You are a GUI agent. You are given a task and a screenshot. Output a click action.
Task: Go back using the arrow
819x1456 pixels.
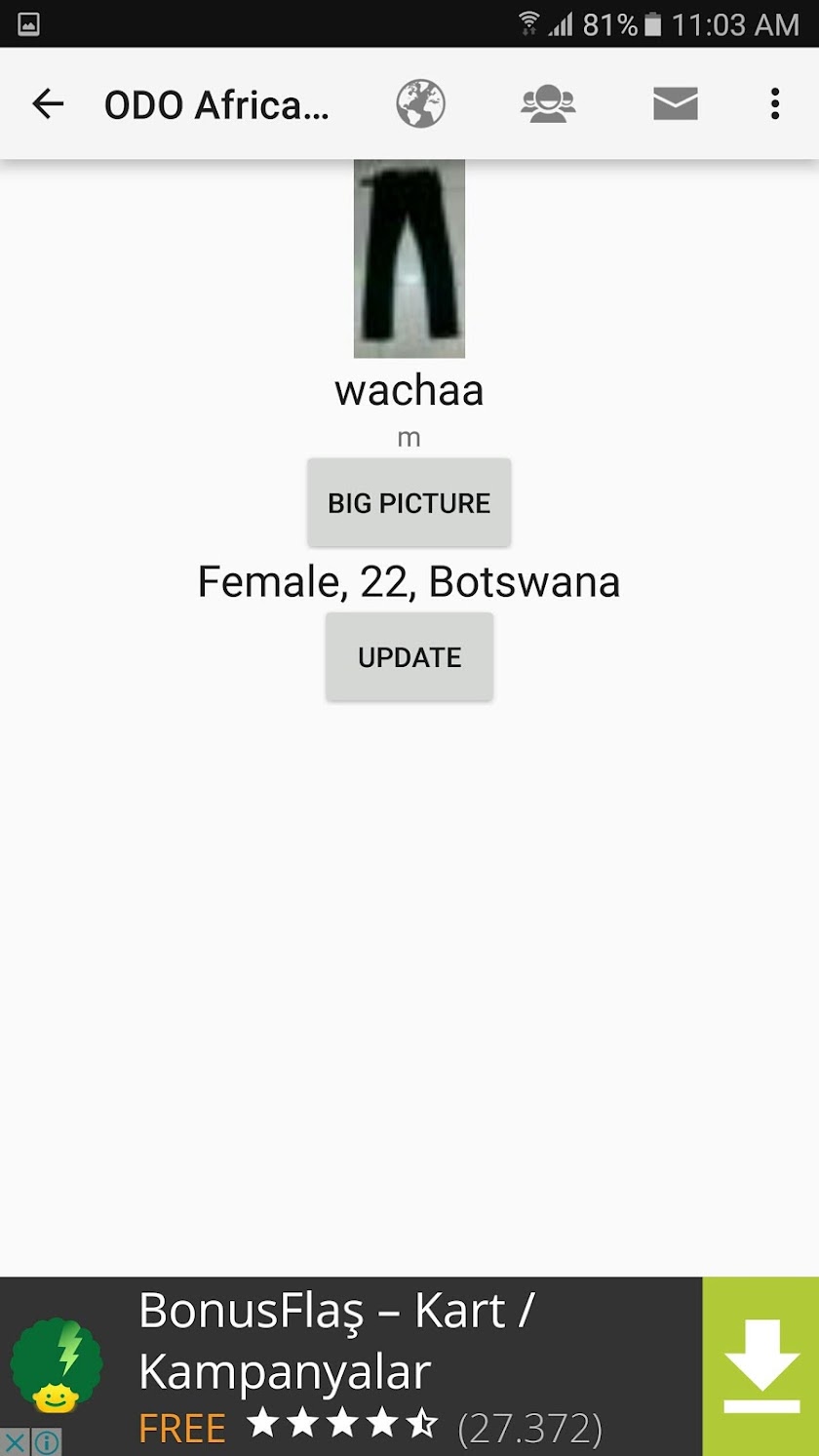(48, 103)
